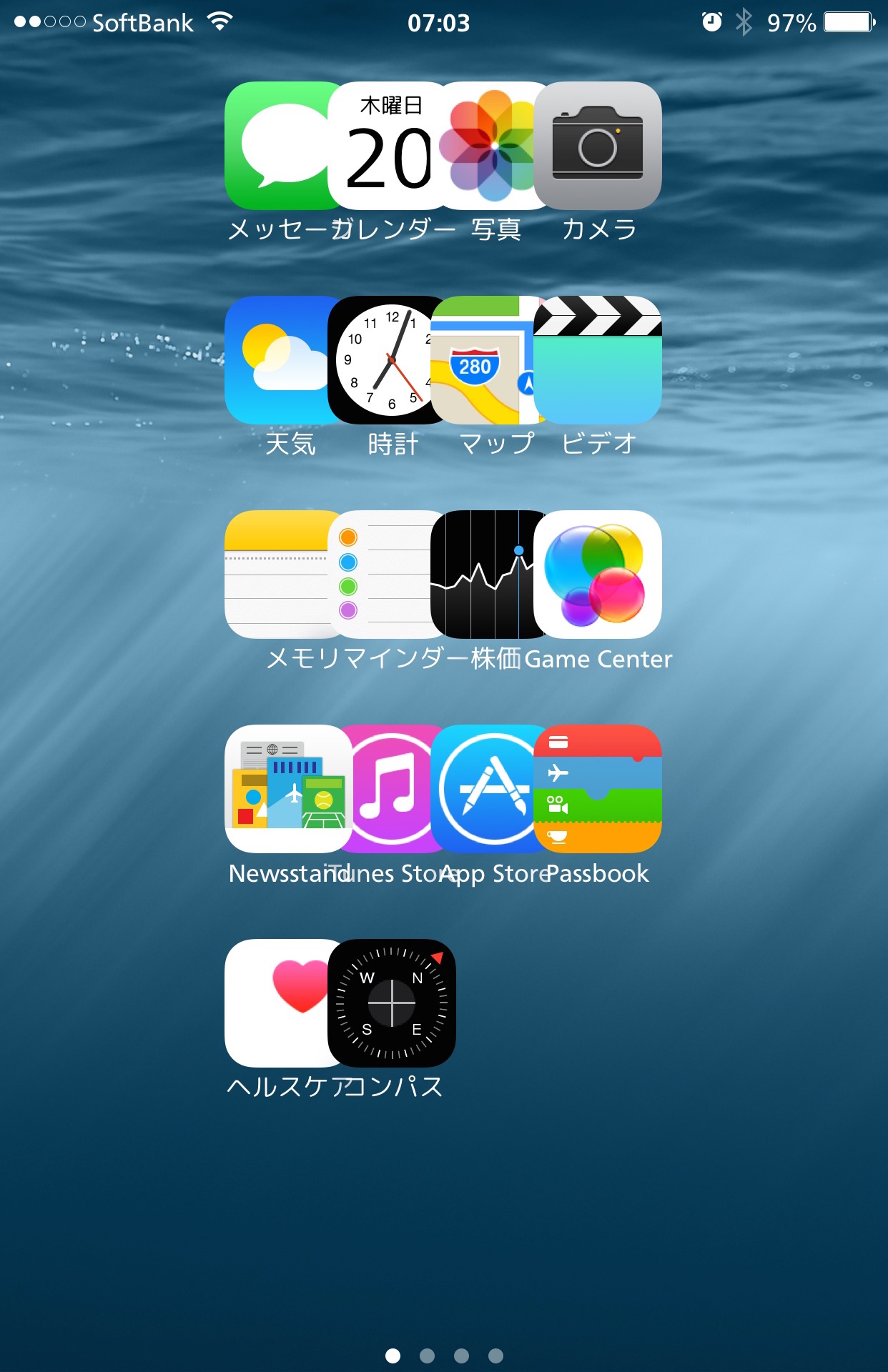Tap the page indicator dots

(444, 1356)
